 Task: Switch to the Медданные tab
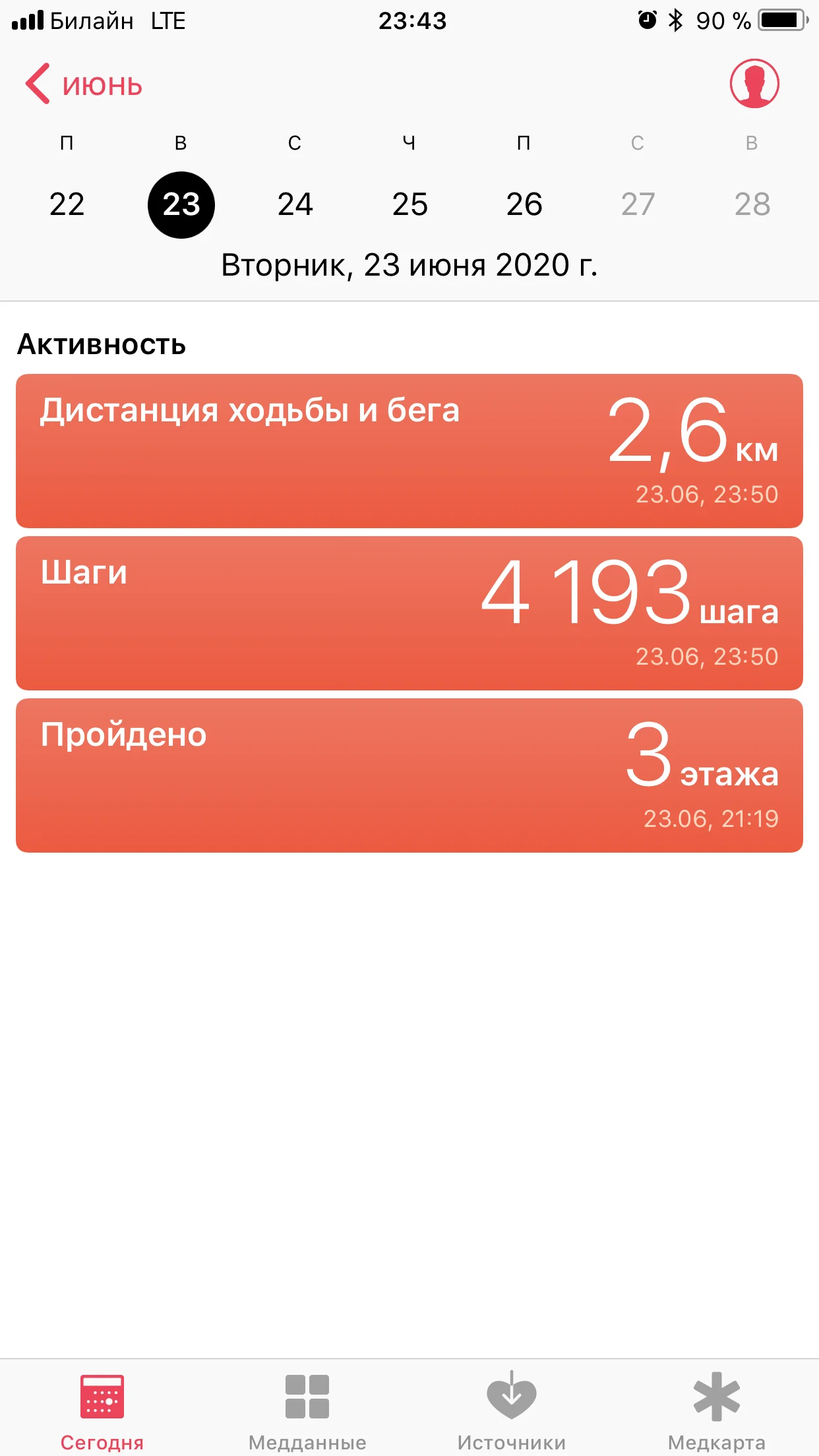click(x=307, y=1410)
